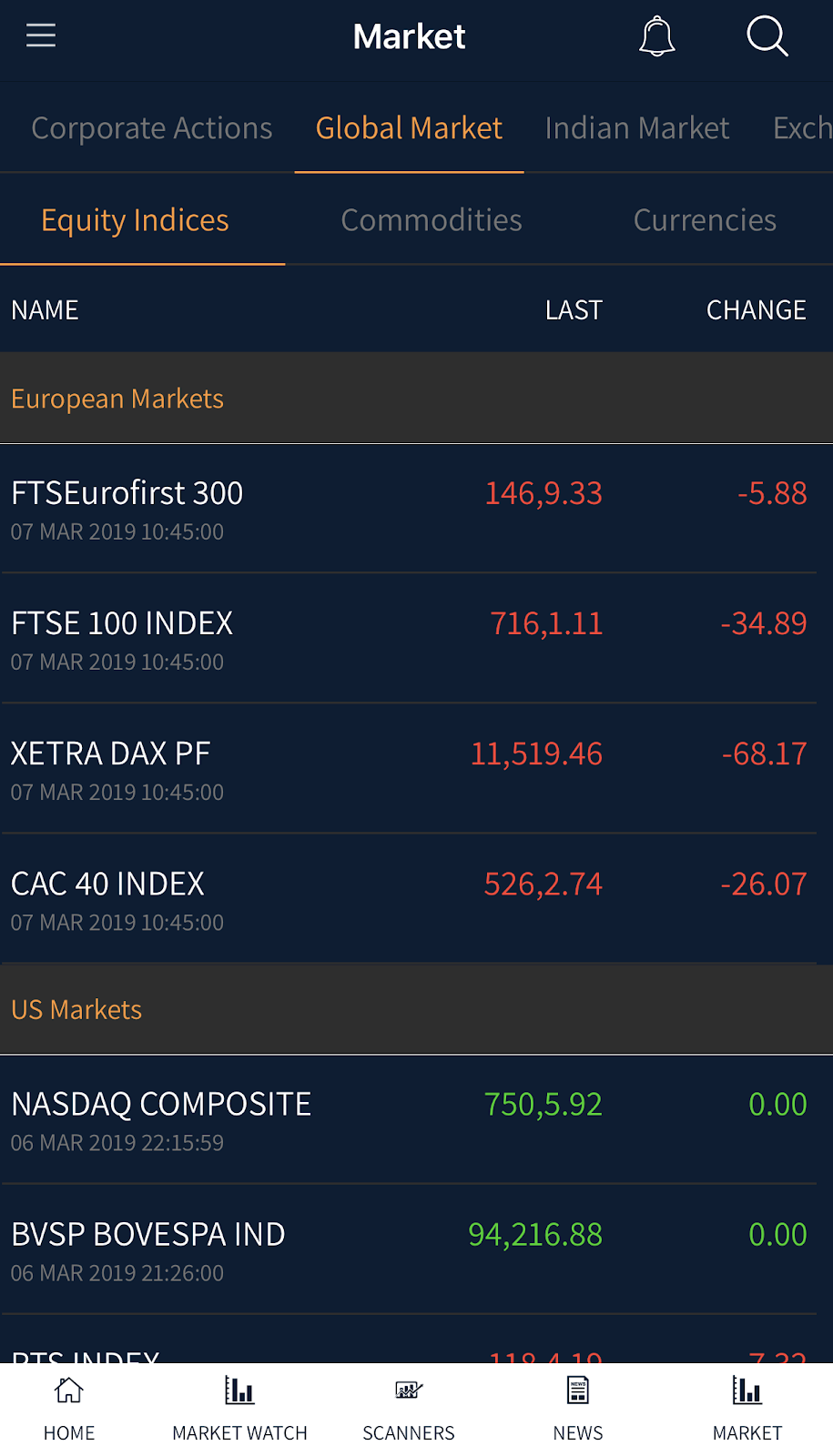
Task: Show the Equity Indices sub-tab
Action: coord(135,220)
